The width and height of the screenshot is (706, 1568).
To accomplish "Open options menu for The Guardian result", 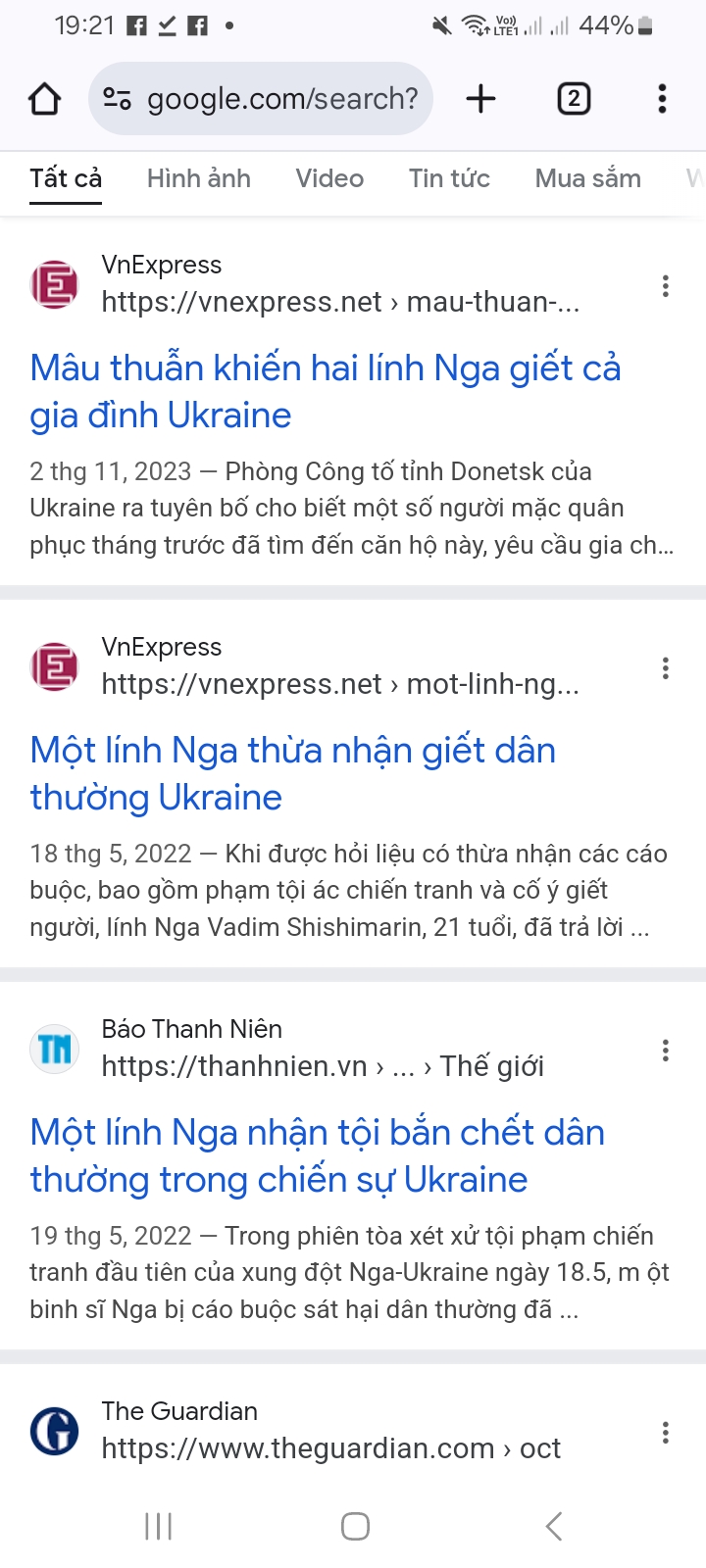I will (665, 1433).
